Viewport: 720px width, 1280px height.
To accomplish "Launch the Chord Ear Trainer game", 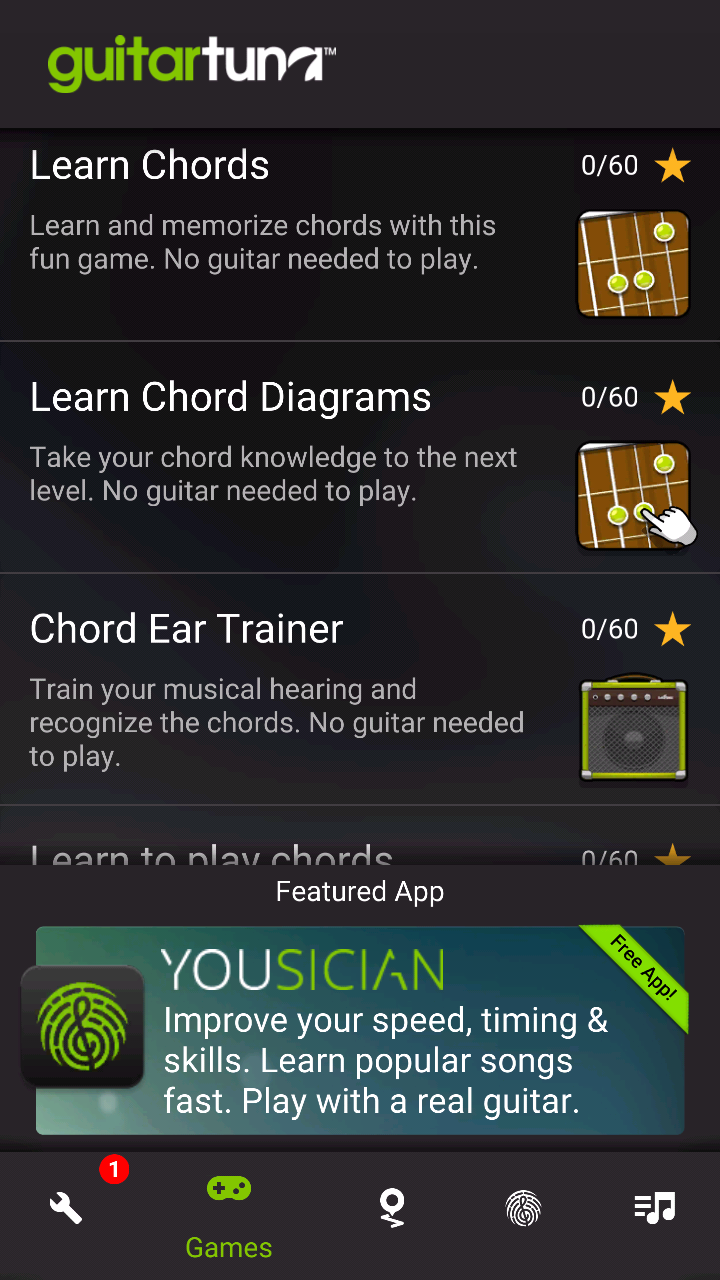I will [x=360, y=690].
